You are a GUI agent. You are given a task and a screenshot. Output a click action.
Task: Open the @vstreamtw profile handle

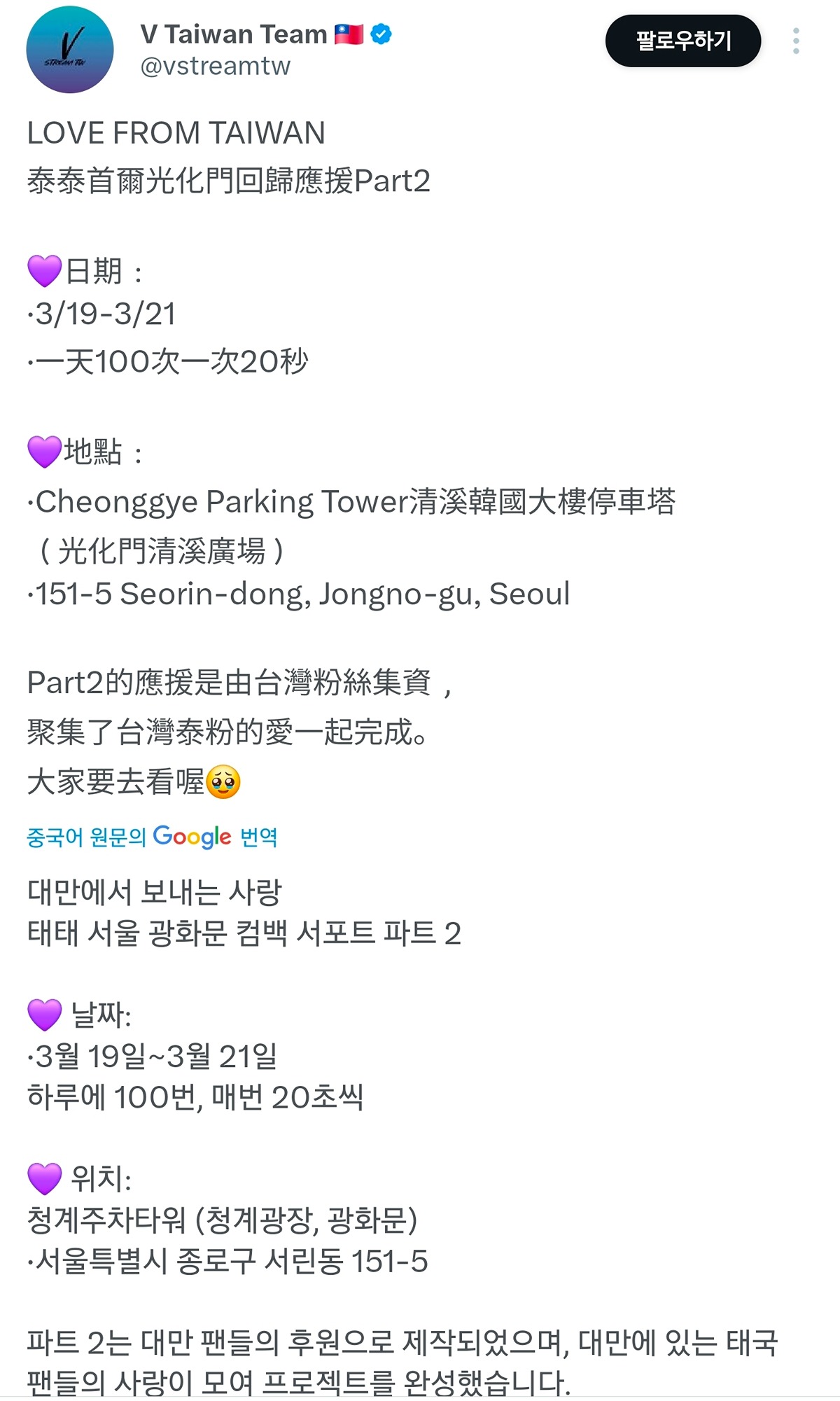pos(216,67)
